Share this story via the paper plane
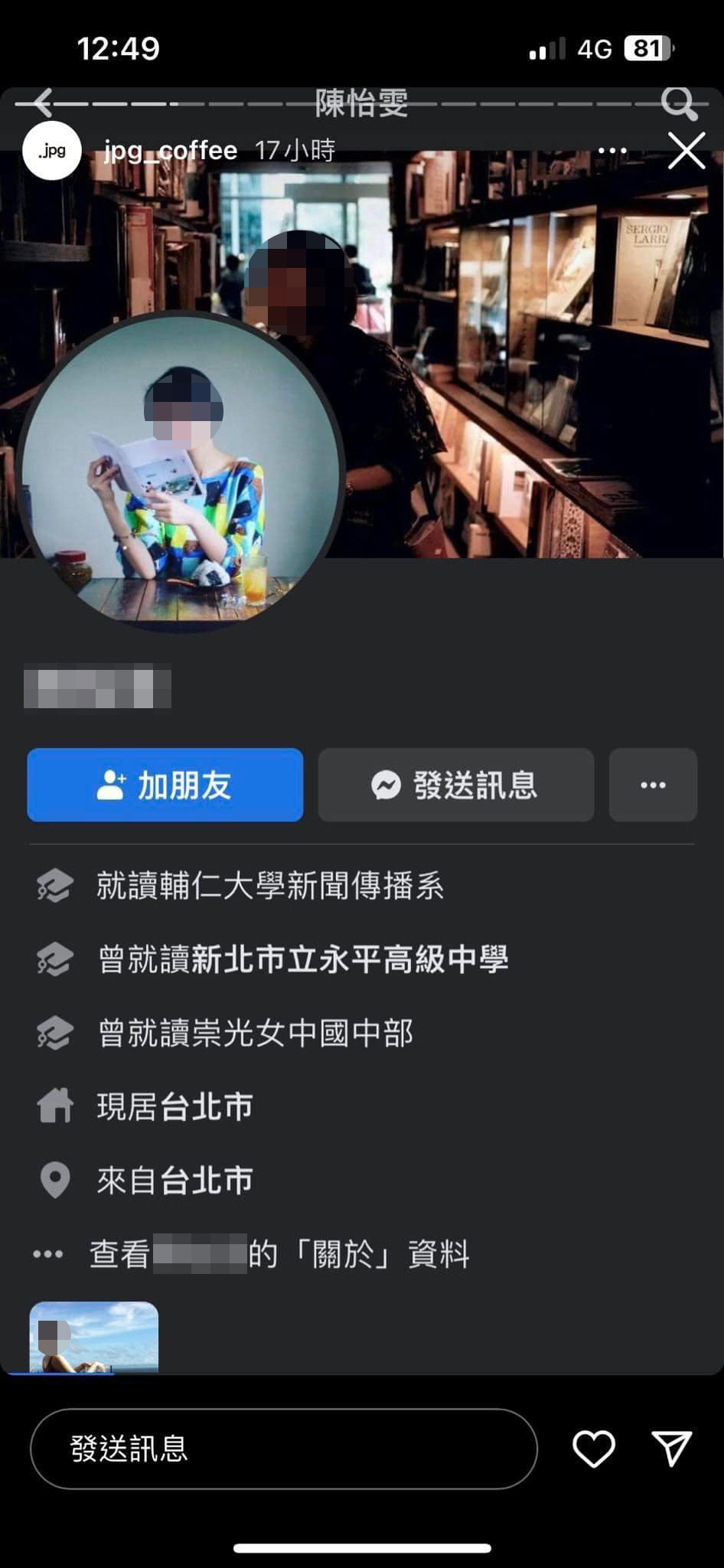 672,1449
